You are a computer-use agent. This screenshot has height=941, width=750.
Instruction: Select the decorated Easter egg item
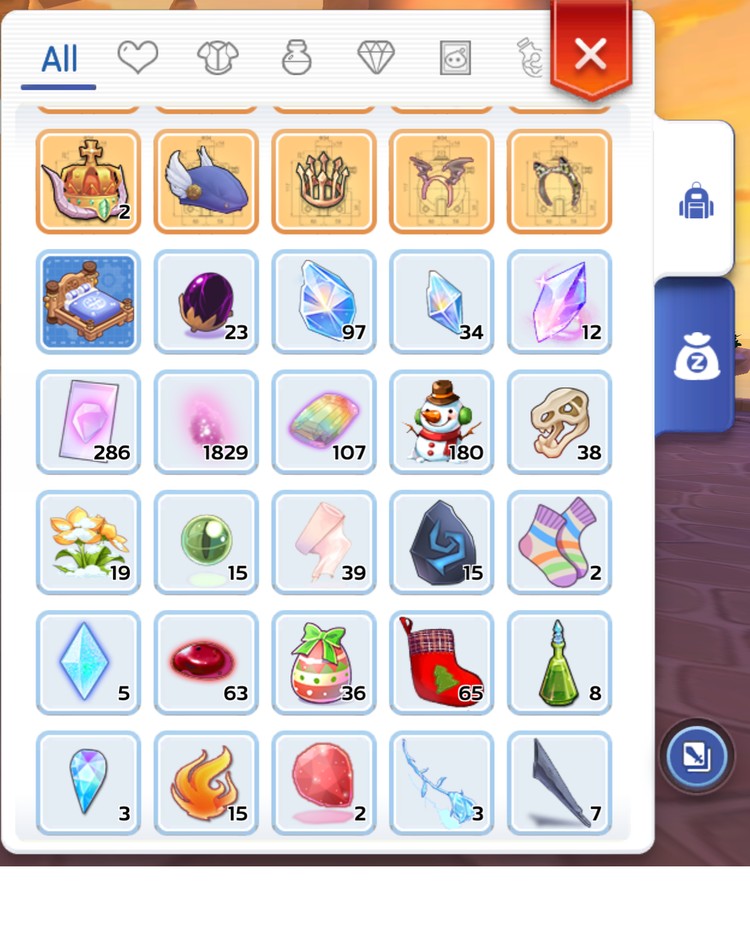pos(324,661)
